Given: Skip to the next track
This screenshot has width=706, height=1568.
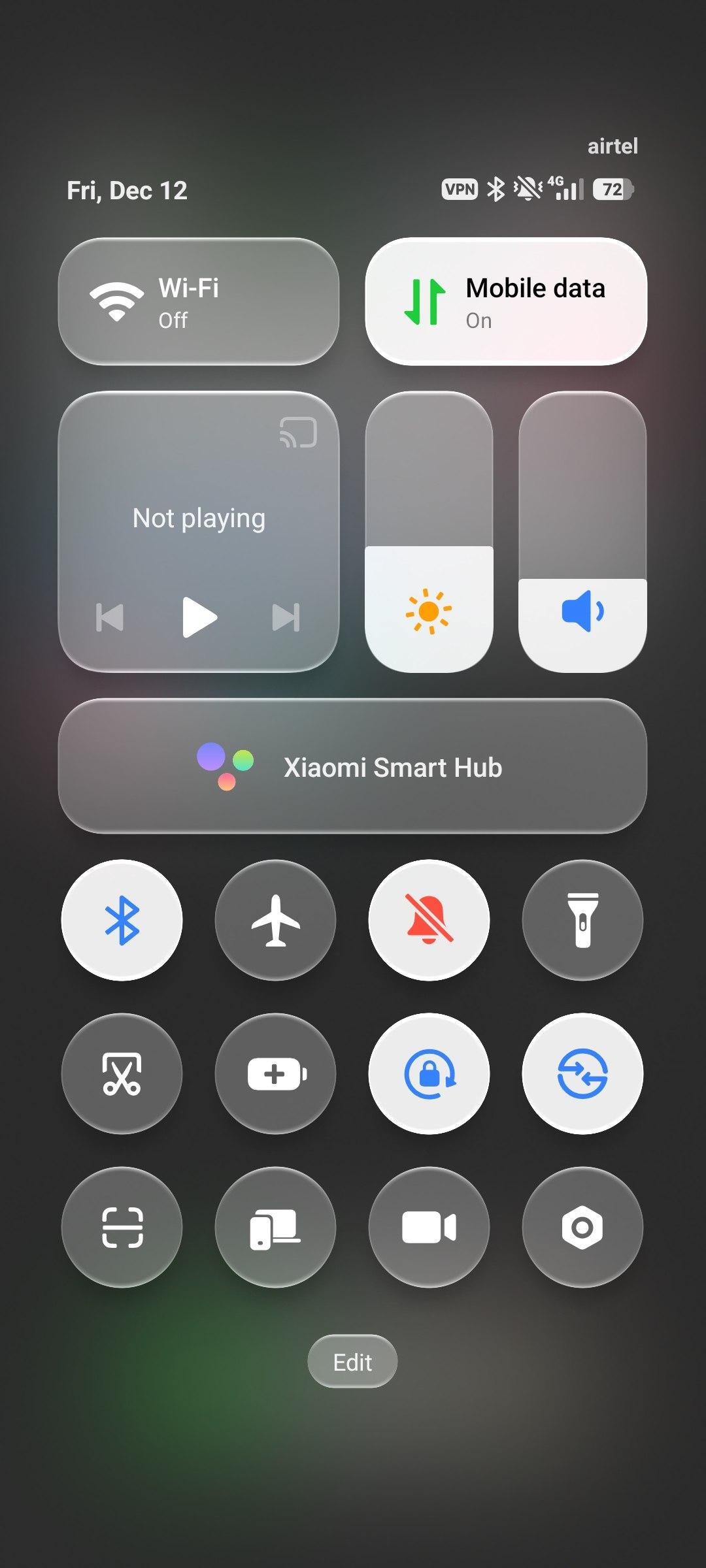Looking at the screenshot, I should [x=286, y=617].
